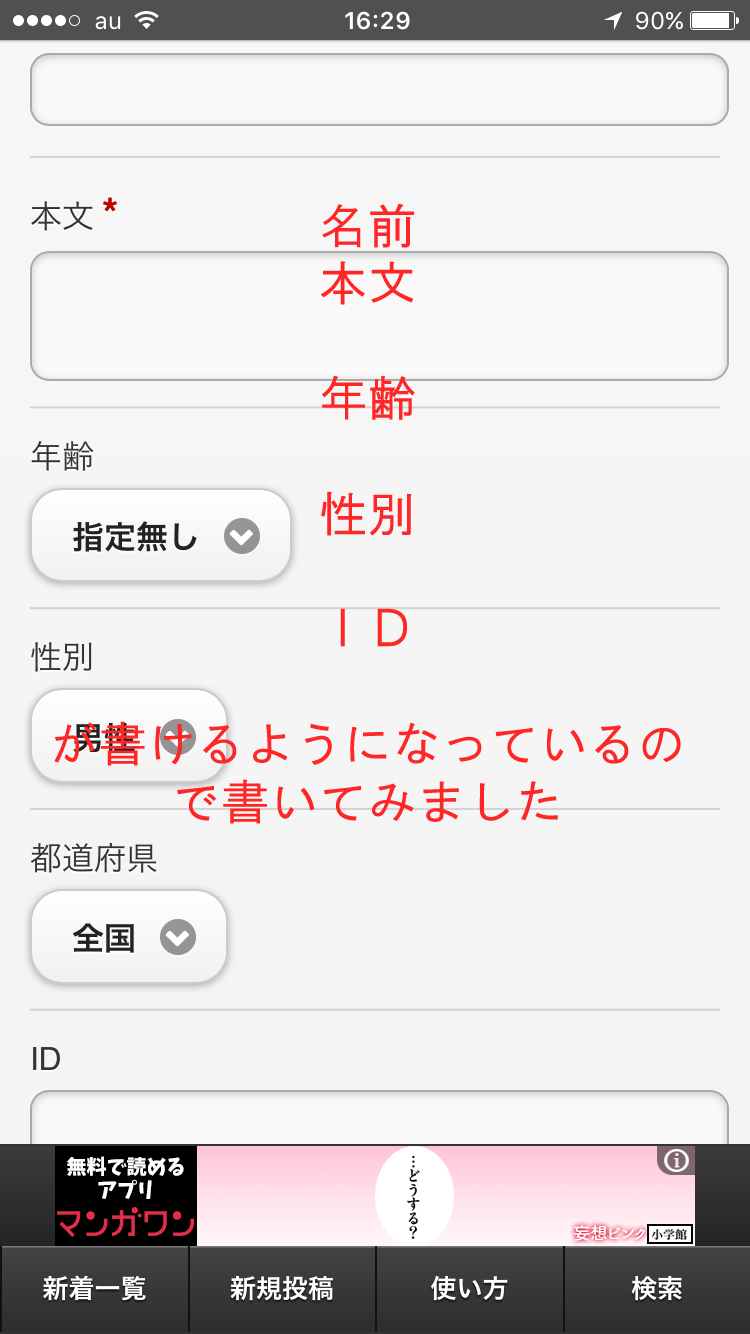This screenshot has height=1334, width=750.
Task: Open 検索
Action: pos(657,1290)
